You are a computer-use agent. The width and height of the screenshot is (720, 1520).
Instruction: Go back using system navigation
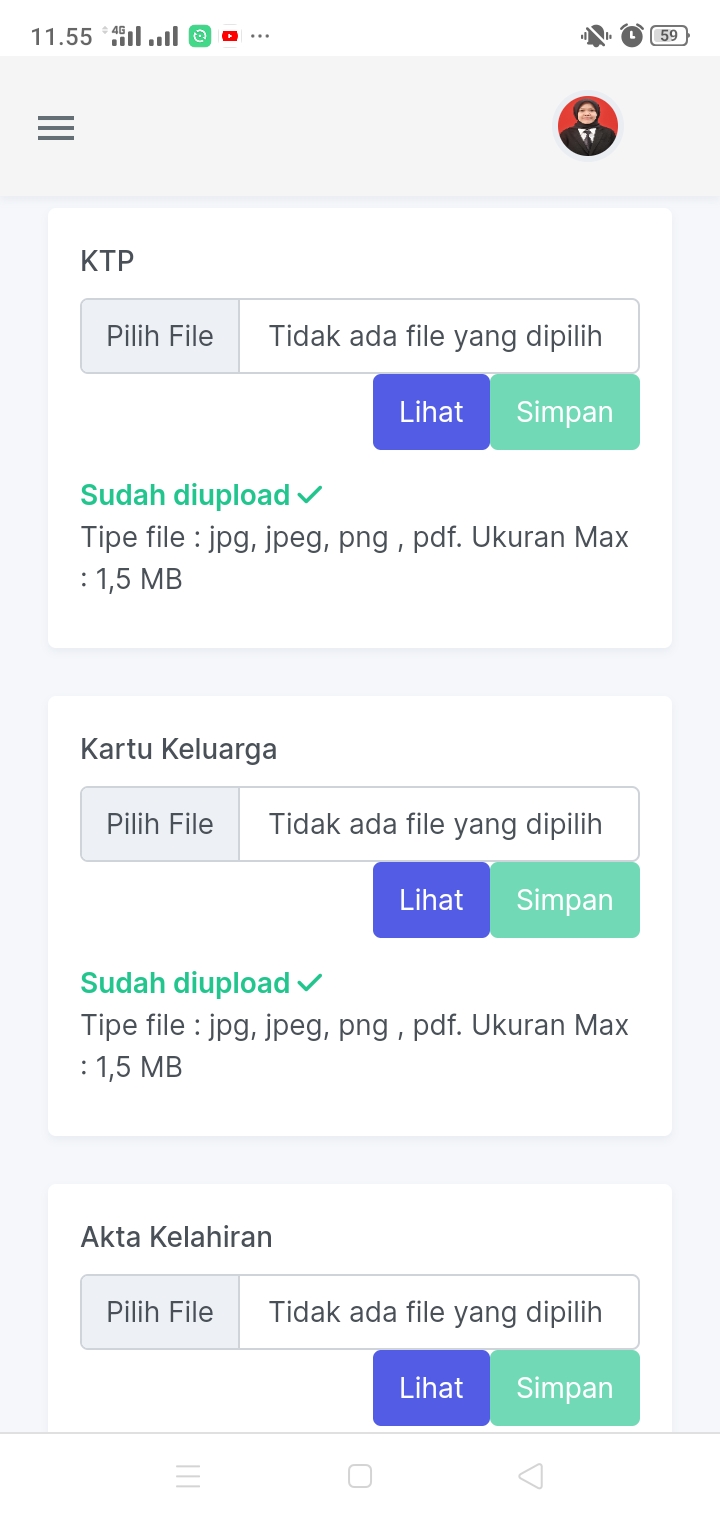pos(530,1476)
